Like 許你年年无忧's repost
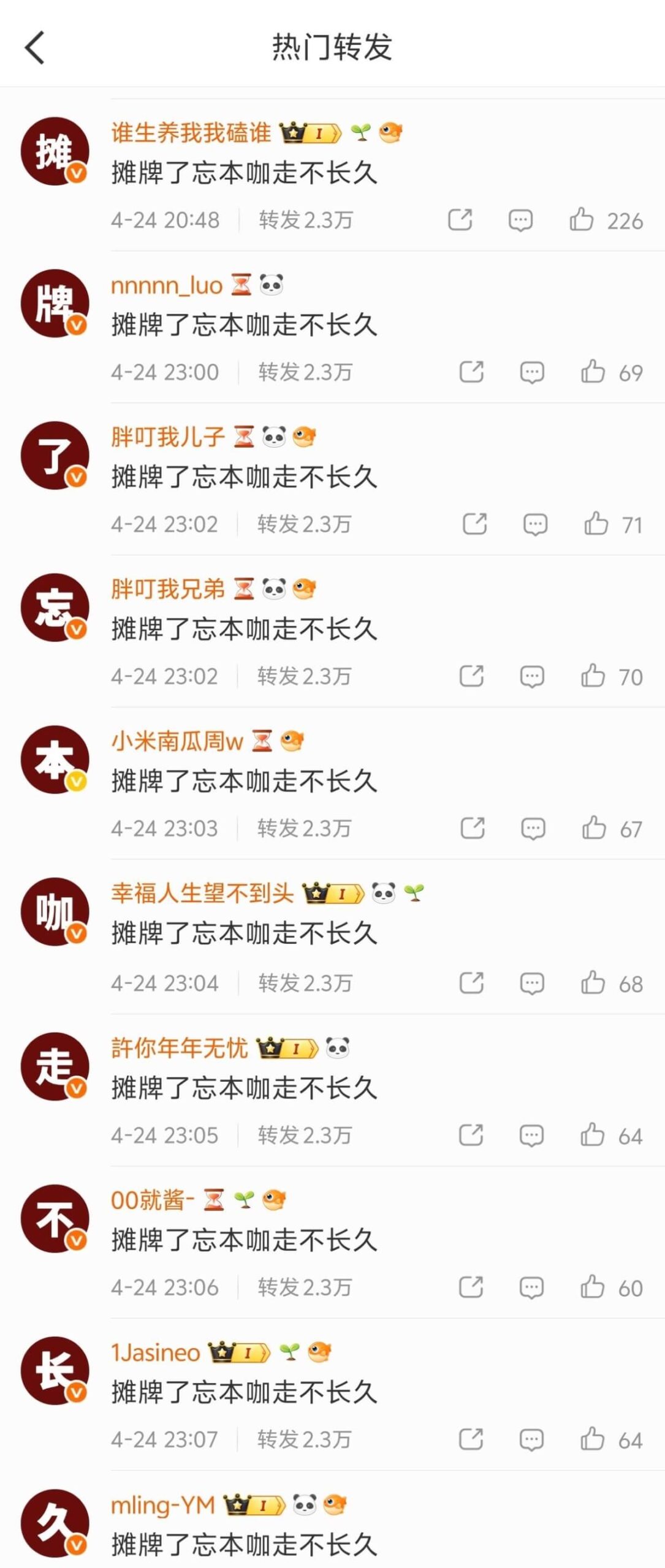 (x=592, y=1134)
